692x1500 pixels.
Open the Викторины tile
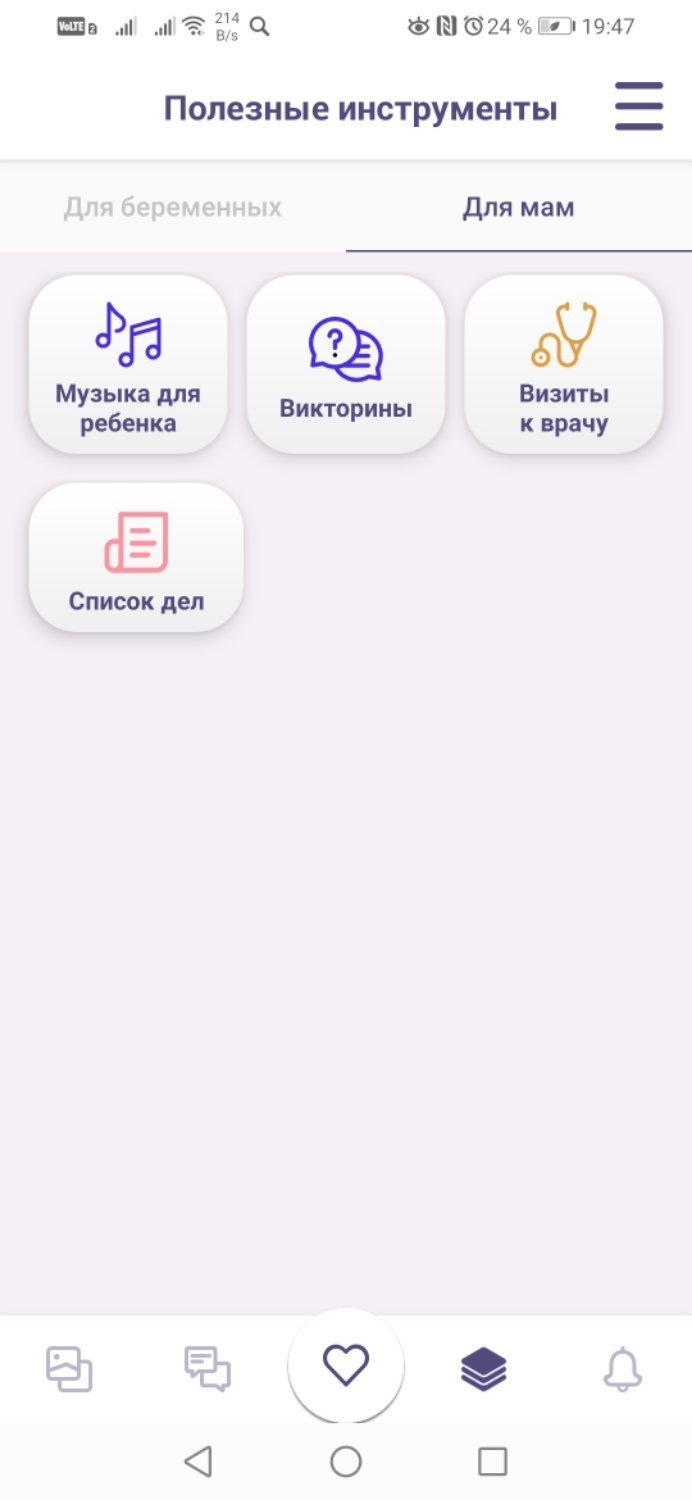346,364
